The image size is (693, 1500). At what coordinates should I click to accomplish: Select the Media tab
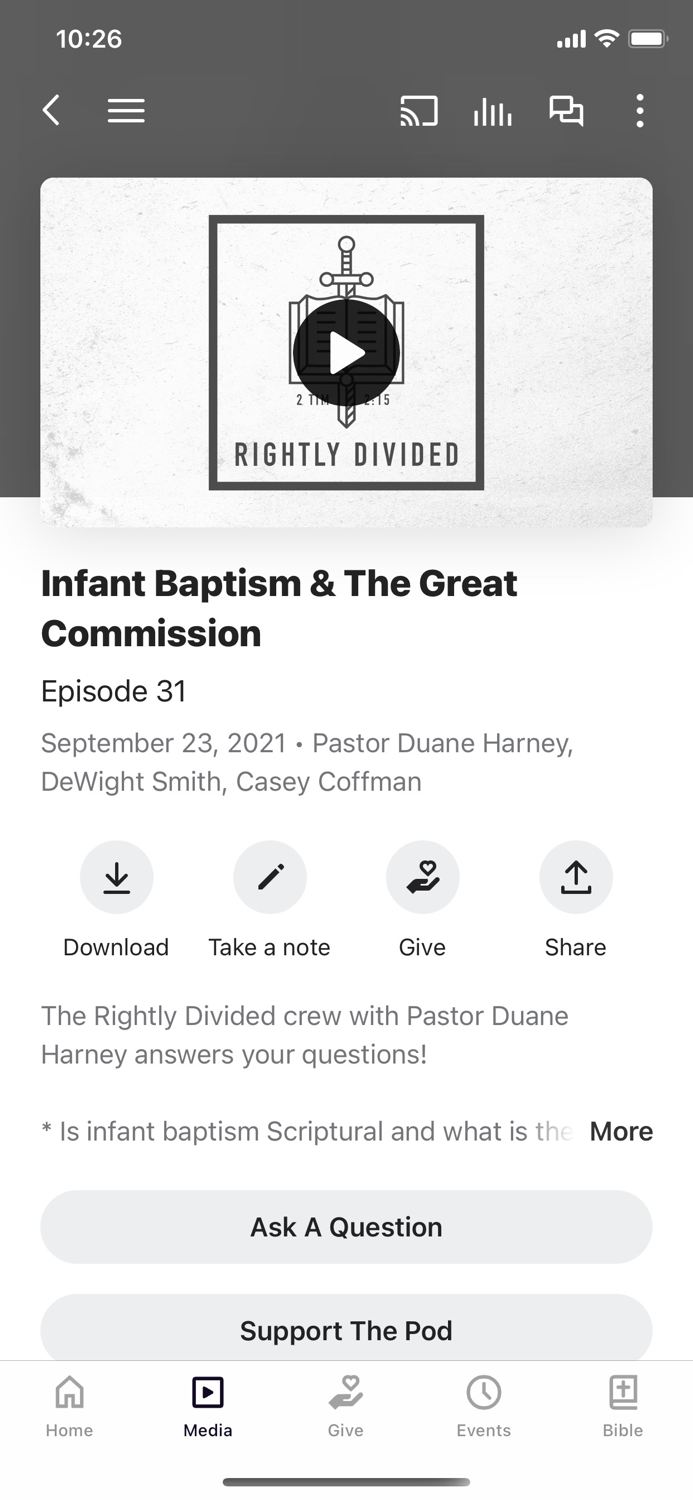coord(208,1404)
